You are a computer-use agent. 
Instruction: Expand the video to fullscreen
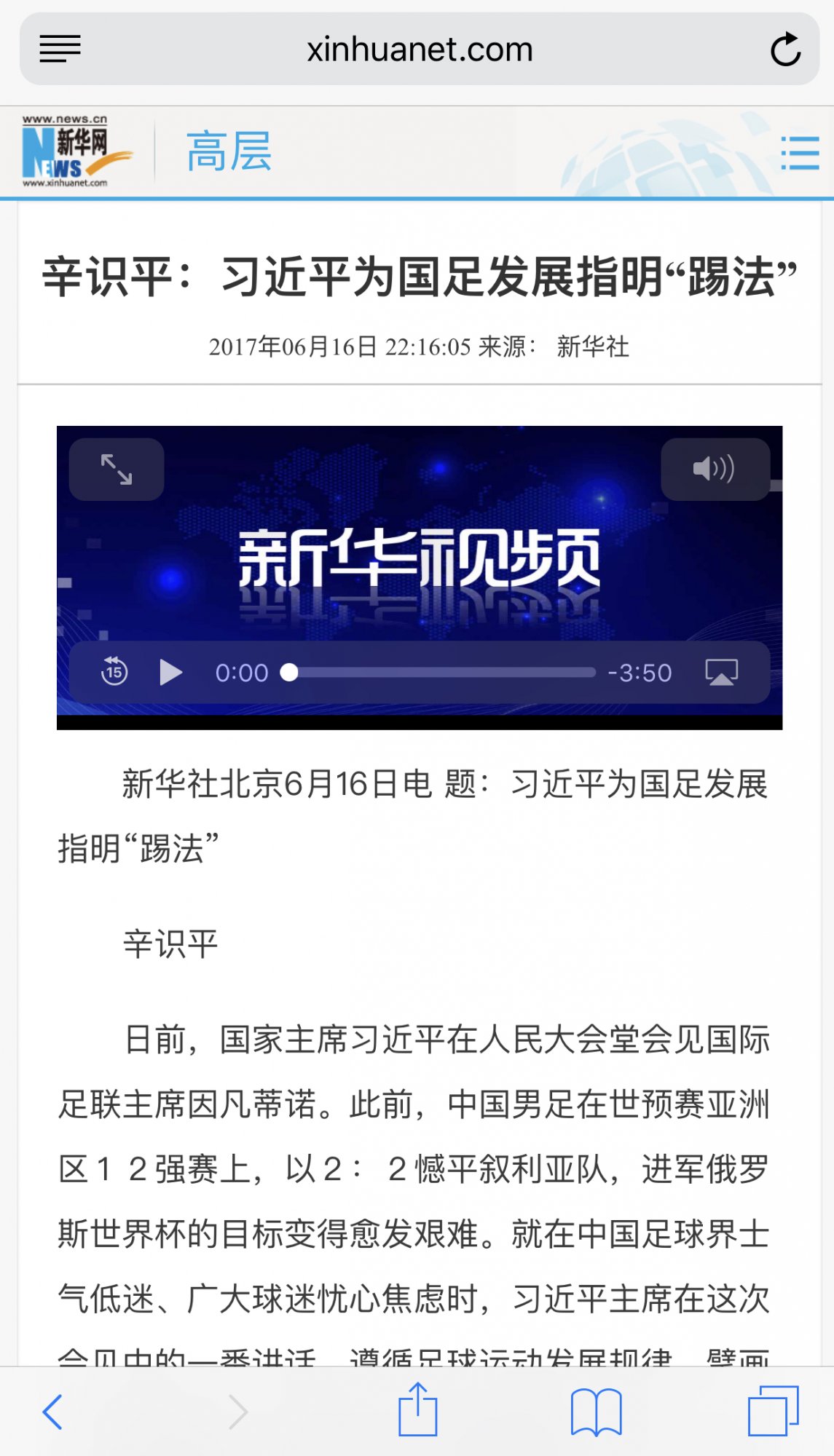pyautogui.click(x=117, y=470)
